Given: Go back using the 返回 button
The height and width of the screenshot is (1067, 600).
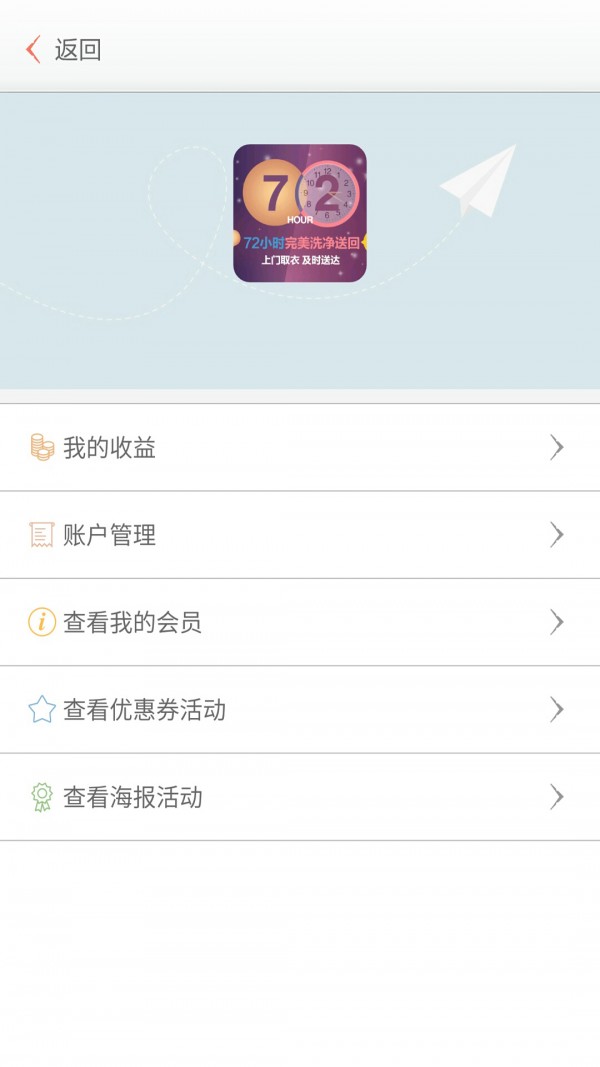Looking at the screenshot, I should point(63,50).
